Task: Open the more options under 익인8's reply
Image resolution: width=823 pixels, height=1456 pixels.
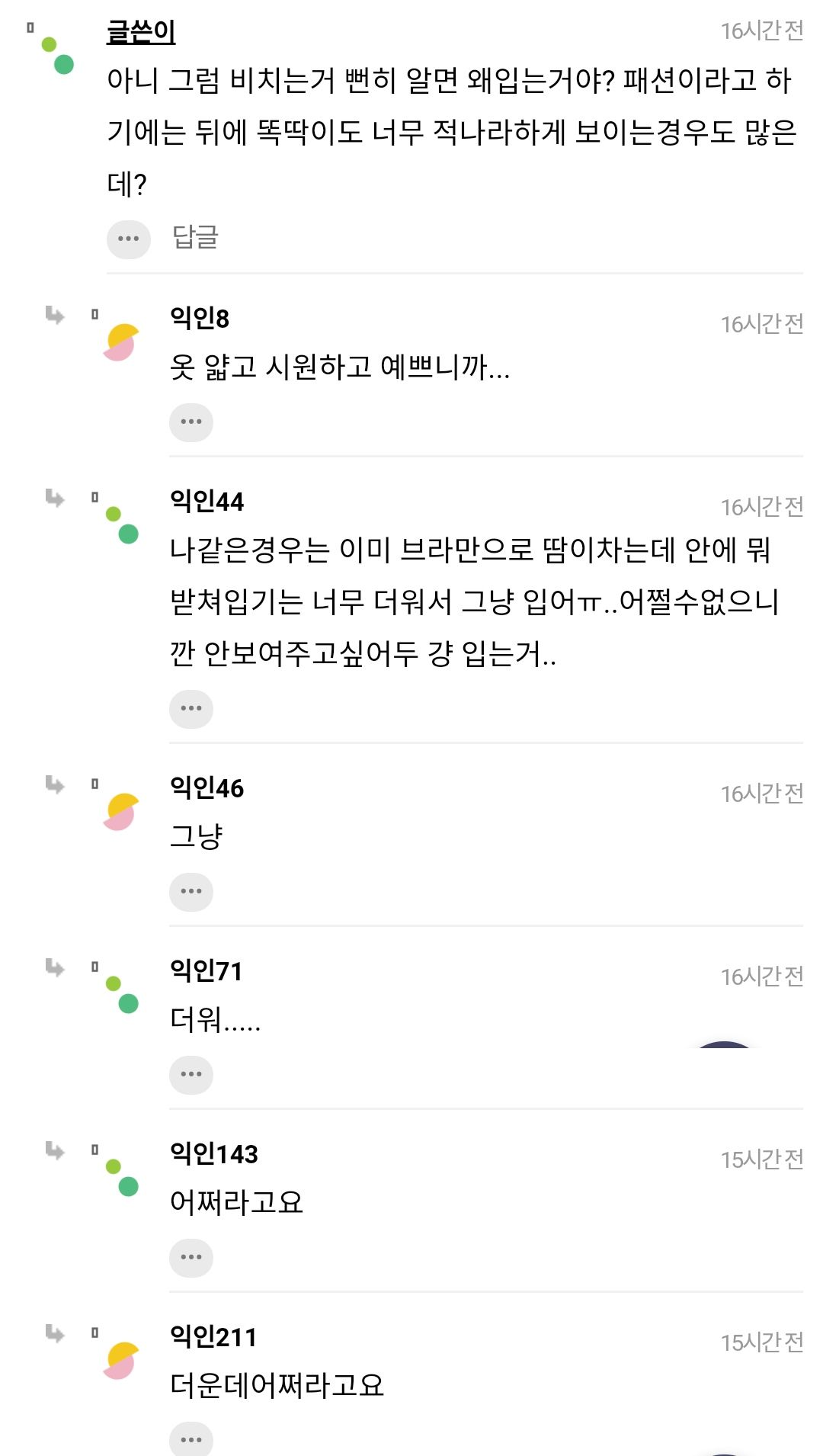Action: (191, 422)
